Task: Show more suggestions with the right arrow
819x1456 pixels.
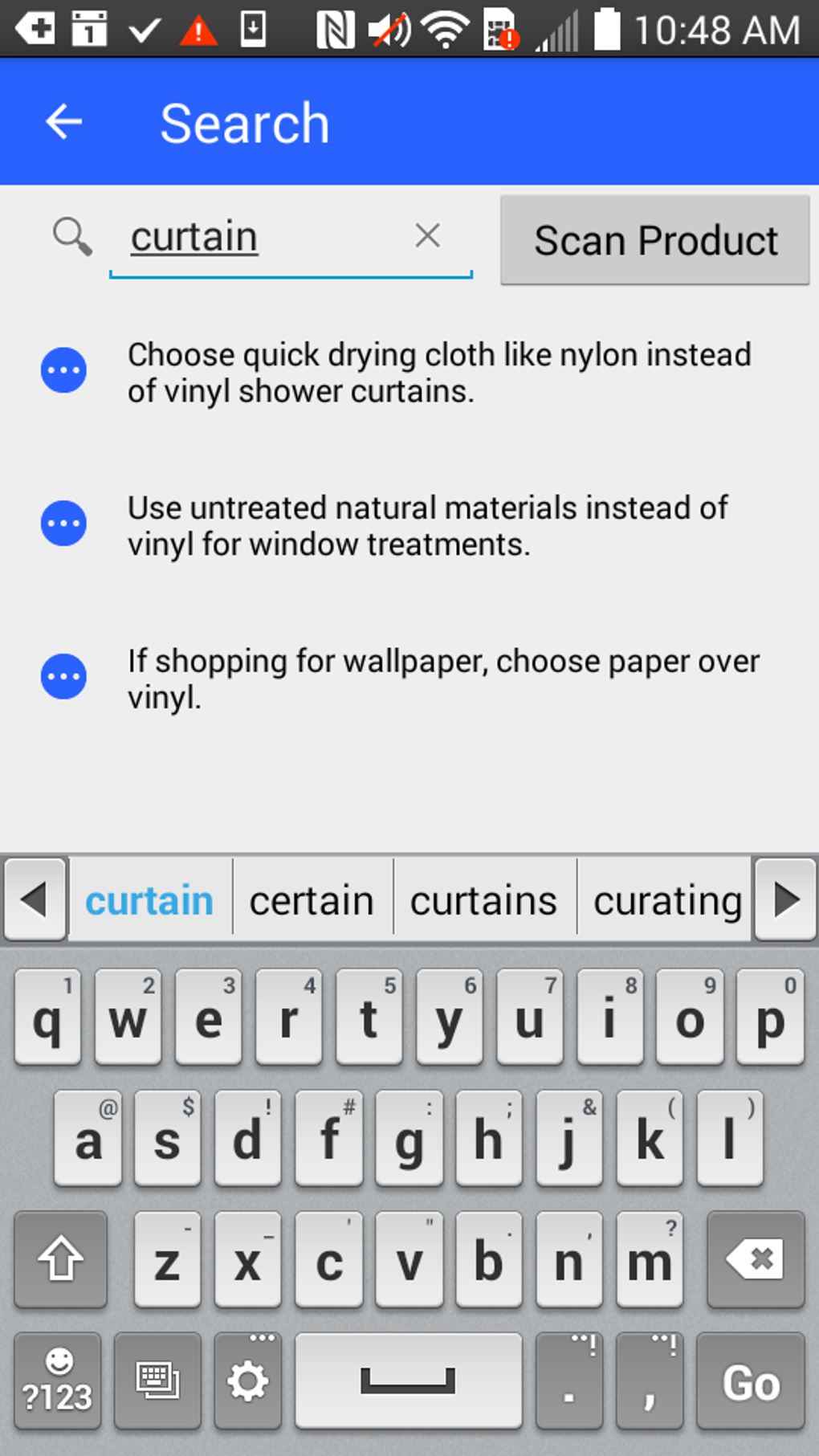Action: 786,899
